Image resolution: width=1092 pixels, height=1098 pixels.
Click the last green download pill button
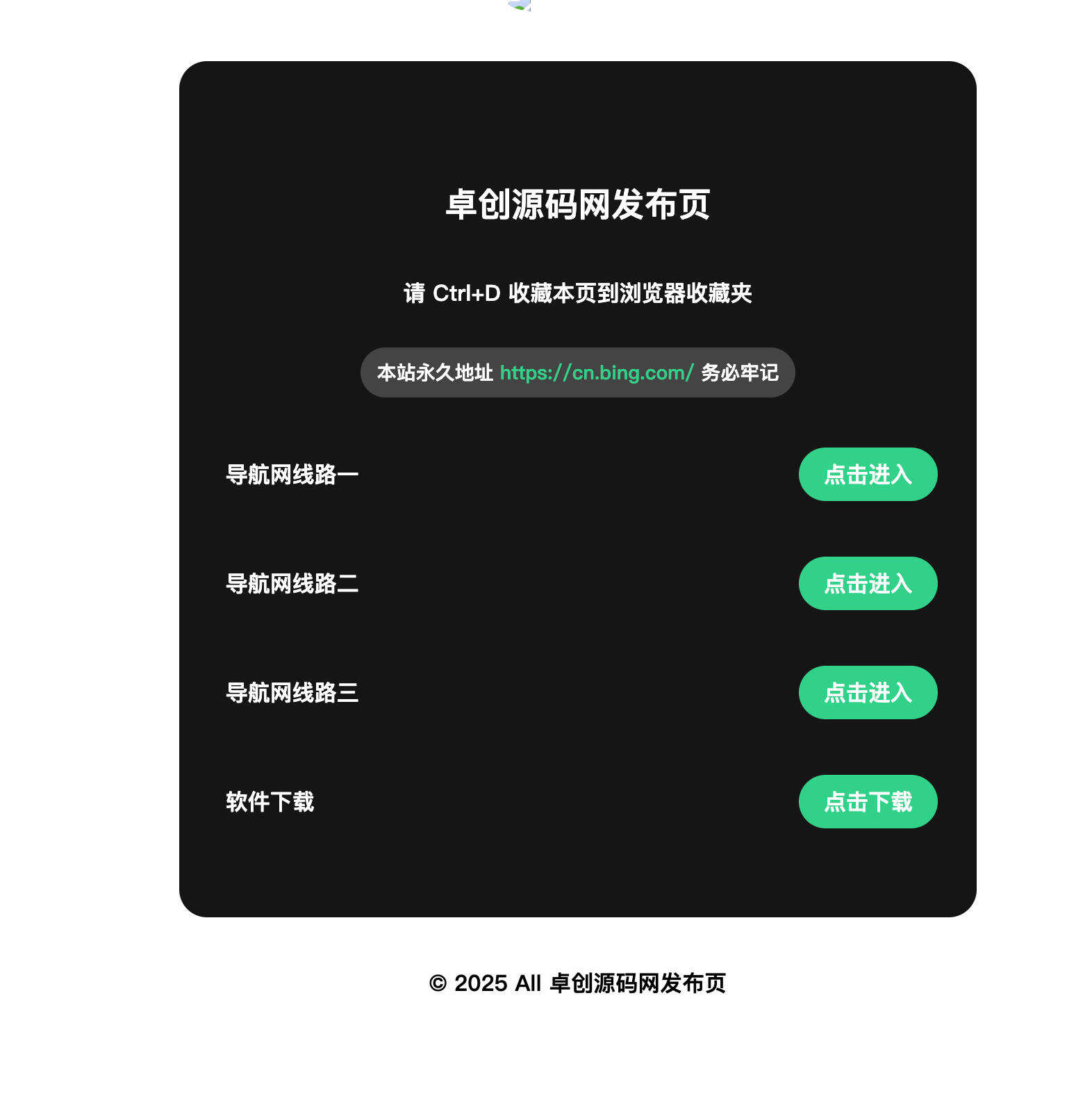click(x=868, y=801)
